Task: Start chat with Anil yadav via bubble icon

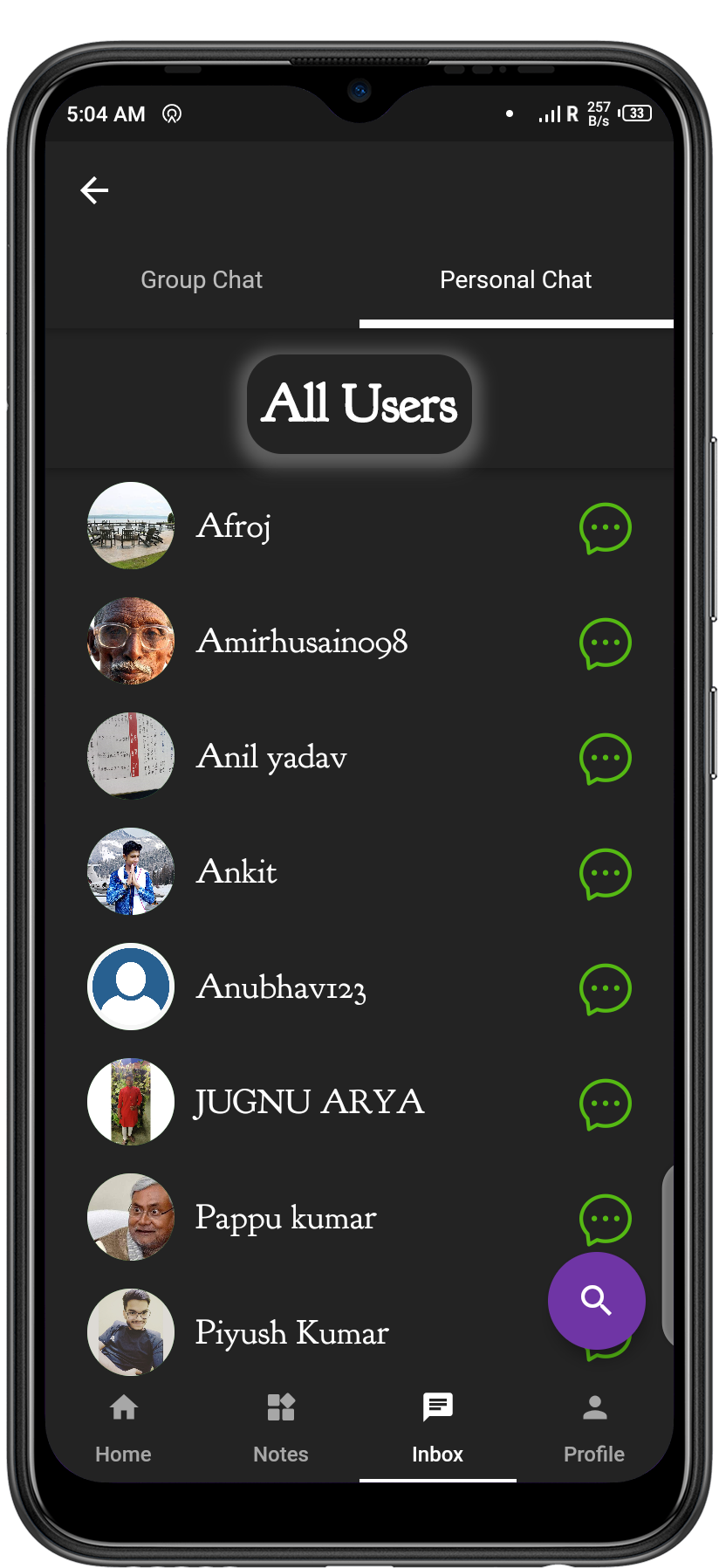Action: pyautogui.click(x=605, y=759)
